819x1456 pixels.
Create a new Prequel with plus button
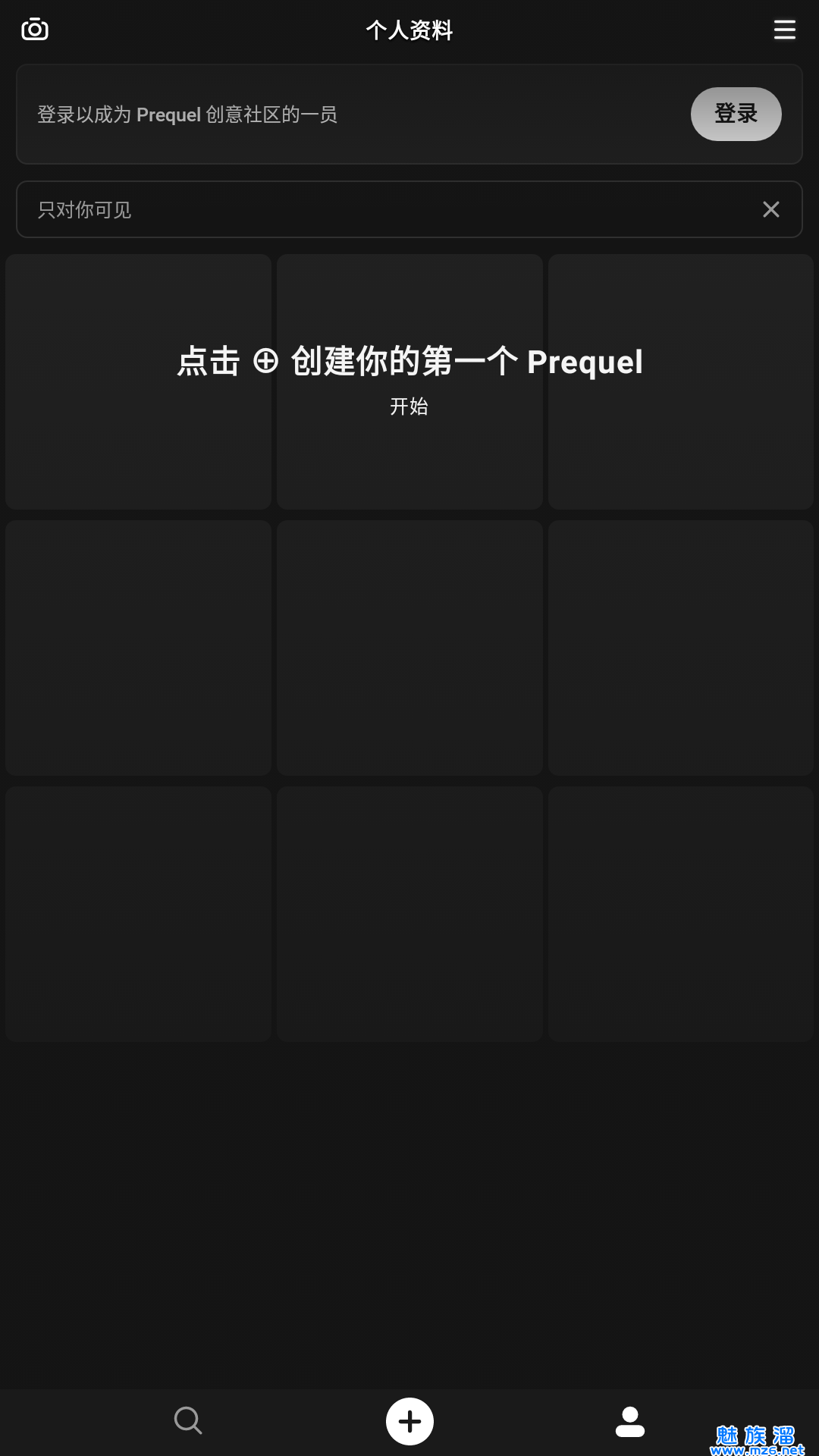(x=409, y=1421)
